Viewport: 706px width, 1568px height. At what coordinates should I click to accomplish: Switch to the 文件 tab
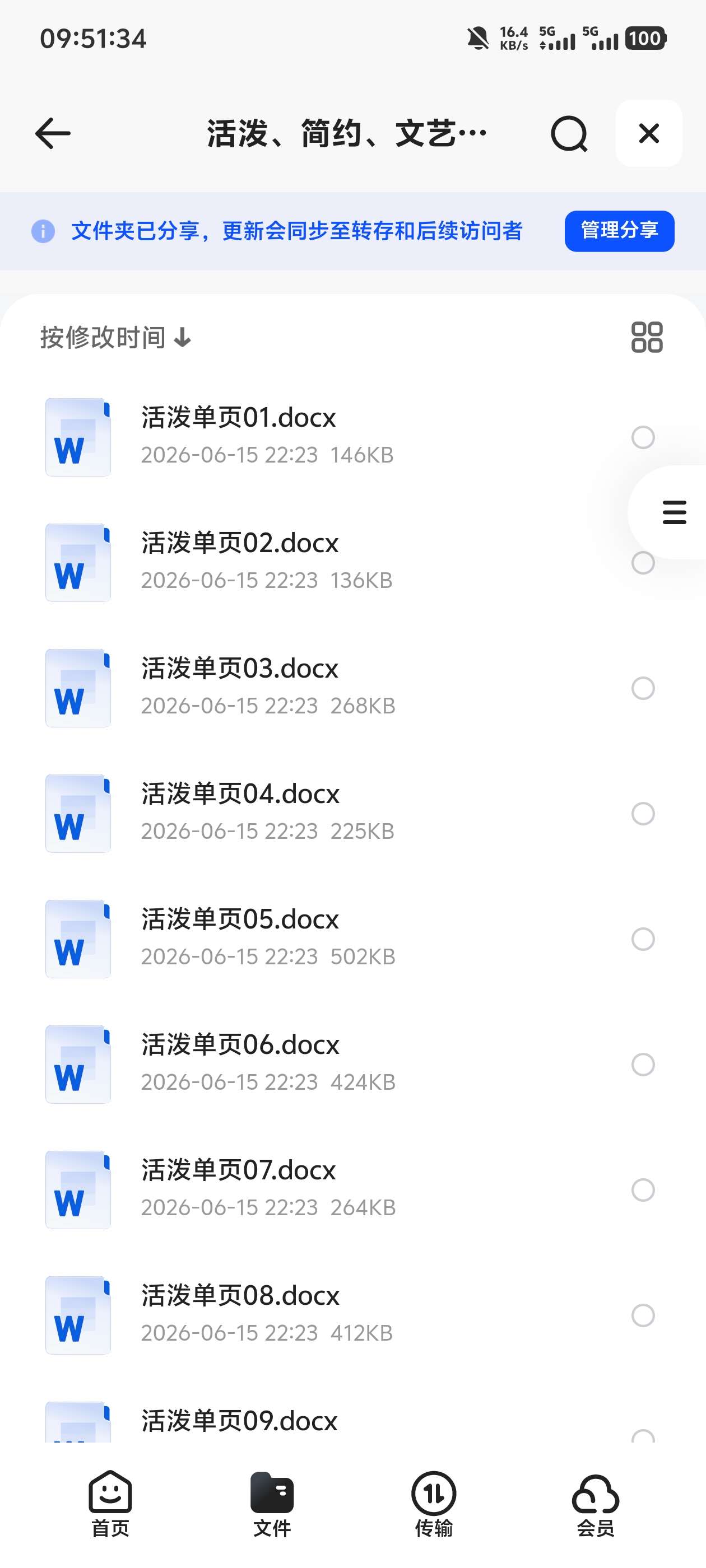click(272, 1504)
